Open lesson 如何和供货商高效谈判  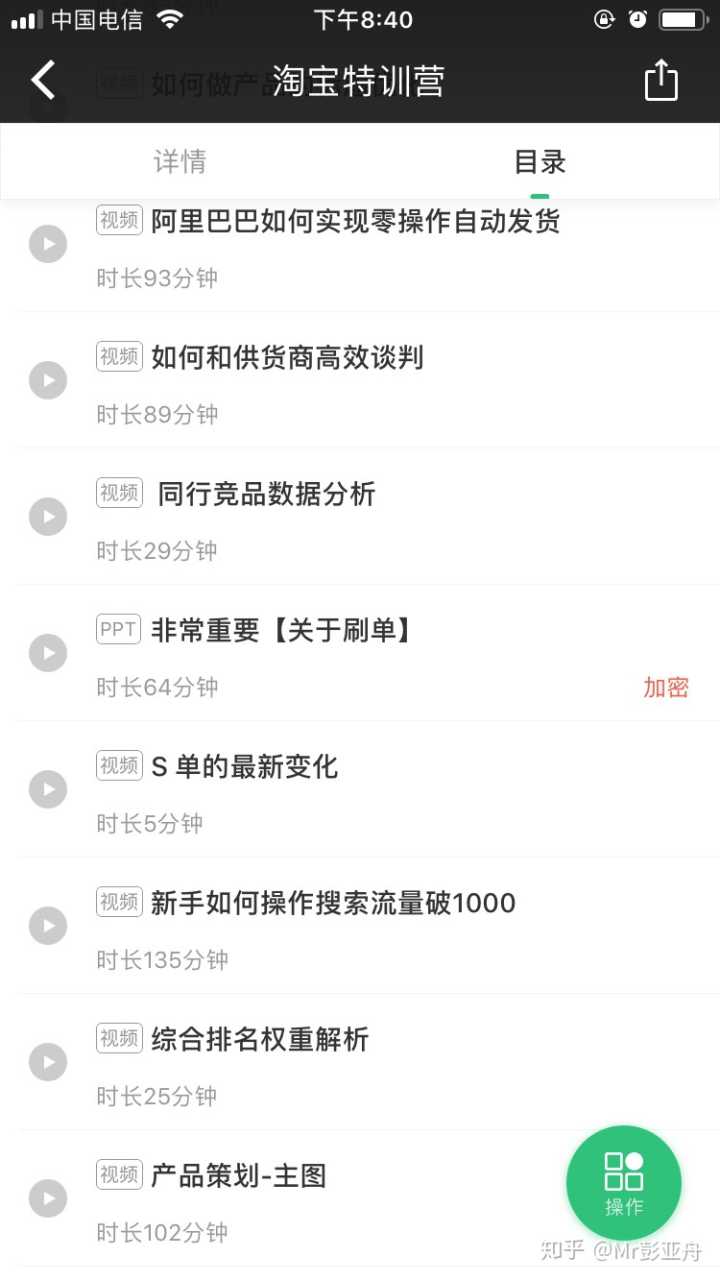pyautogui.click(x=287, y=357)
